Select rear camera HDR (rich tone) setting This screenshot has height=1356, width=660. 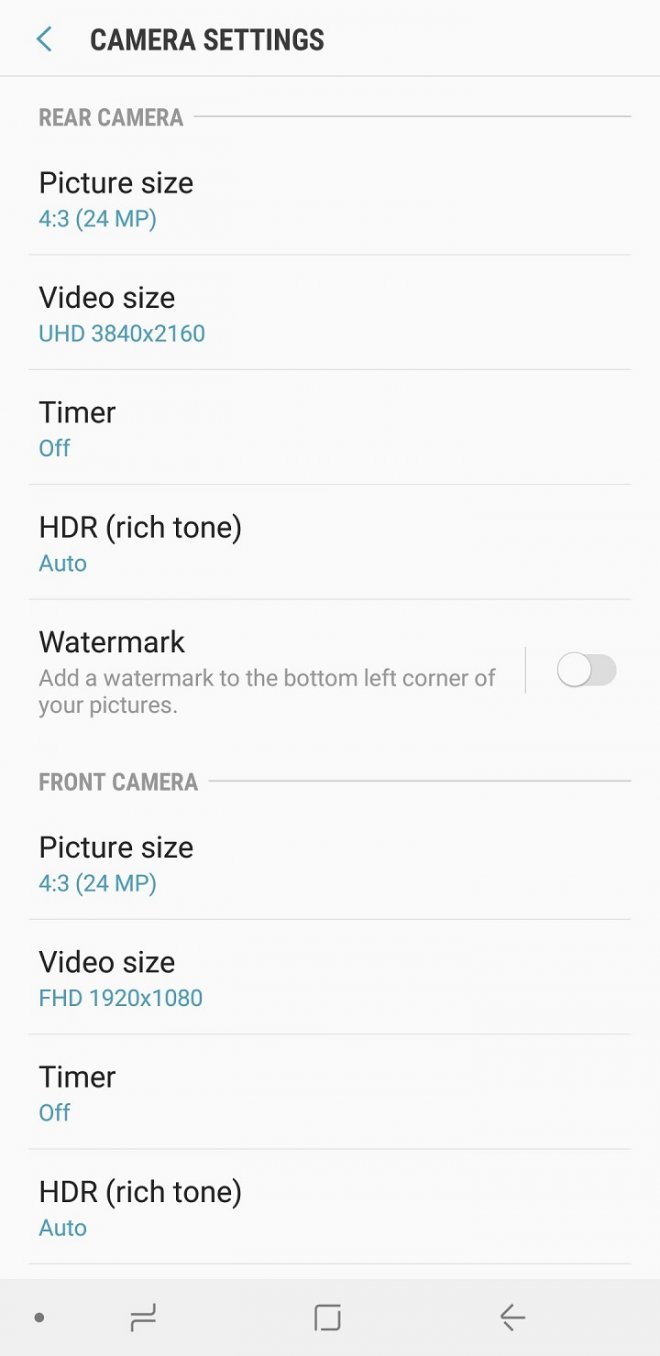(330, 543)
